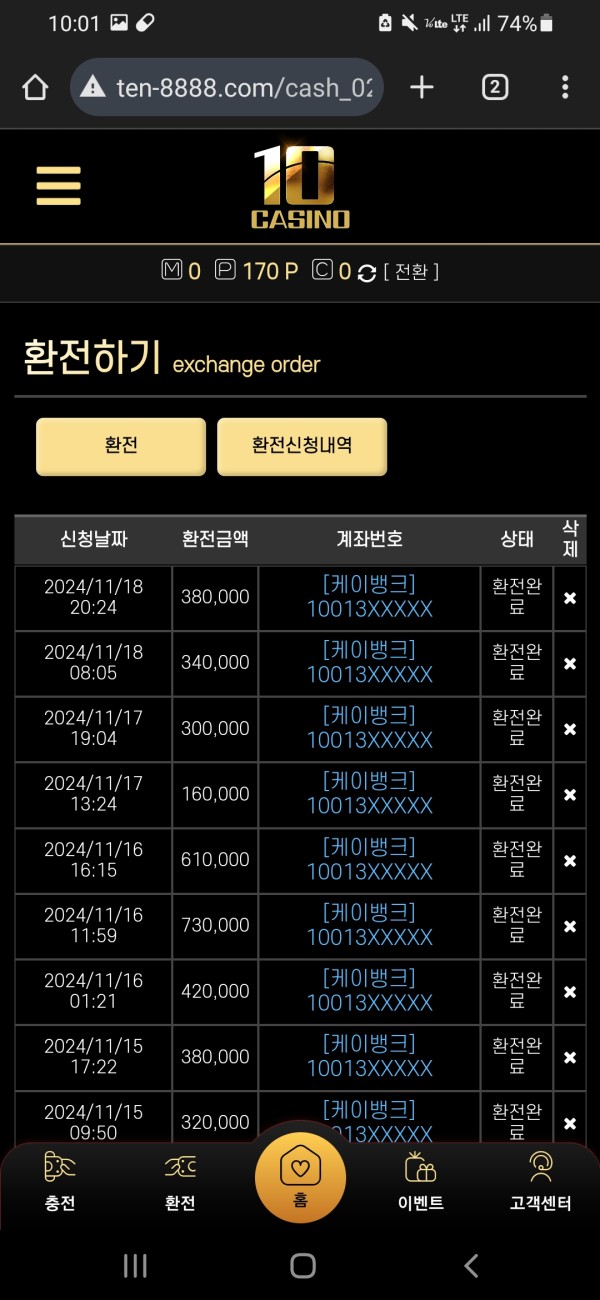Viewport: 600px width, 1300px height.
Task: Open 고객센터 customer center
Action: 540,1182
